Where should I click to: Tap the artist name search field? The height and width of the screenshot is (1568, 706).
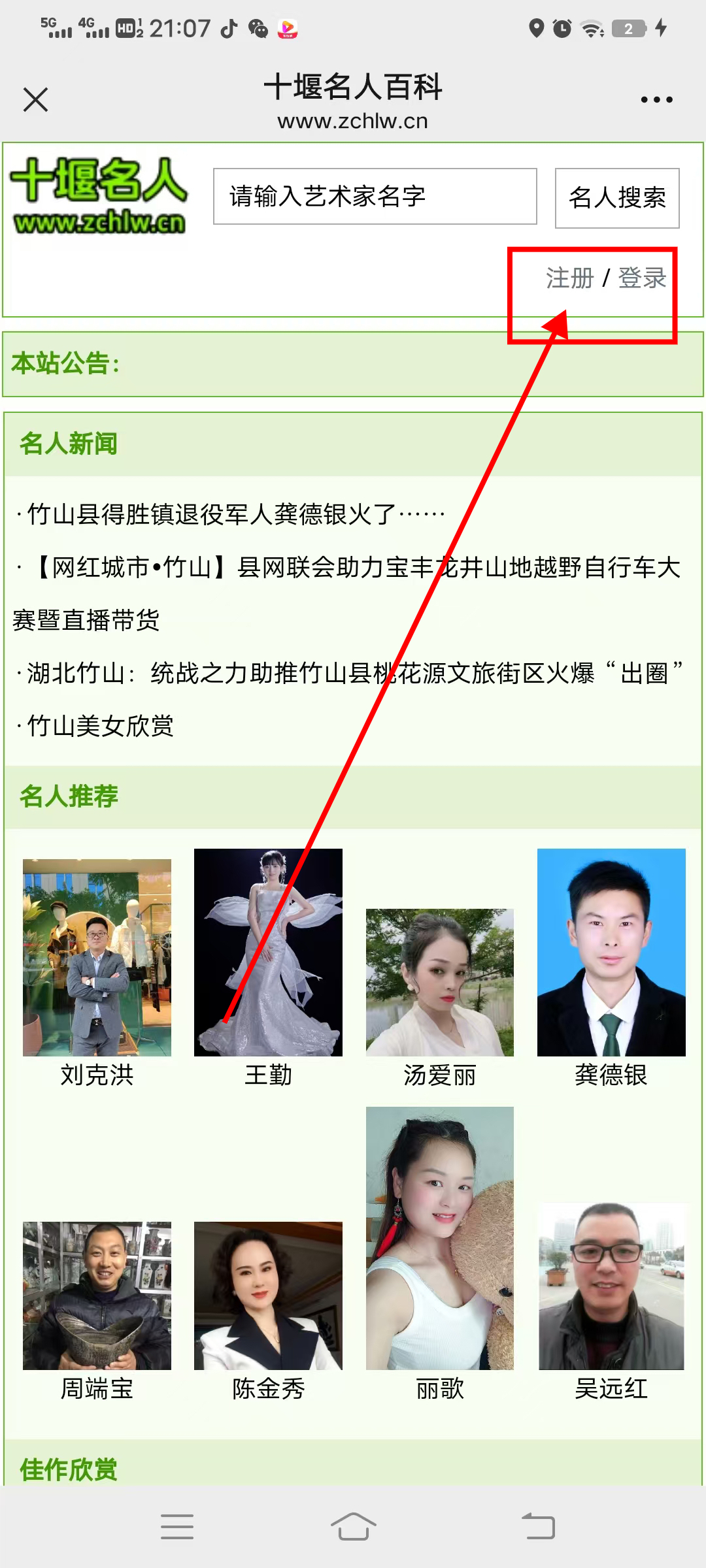pyautogui.click(x=375, y=197)
